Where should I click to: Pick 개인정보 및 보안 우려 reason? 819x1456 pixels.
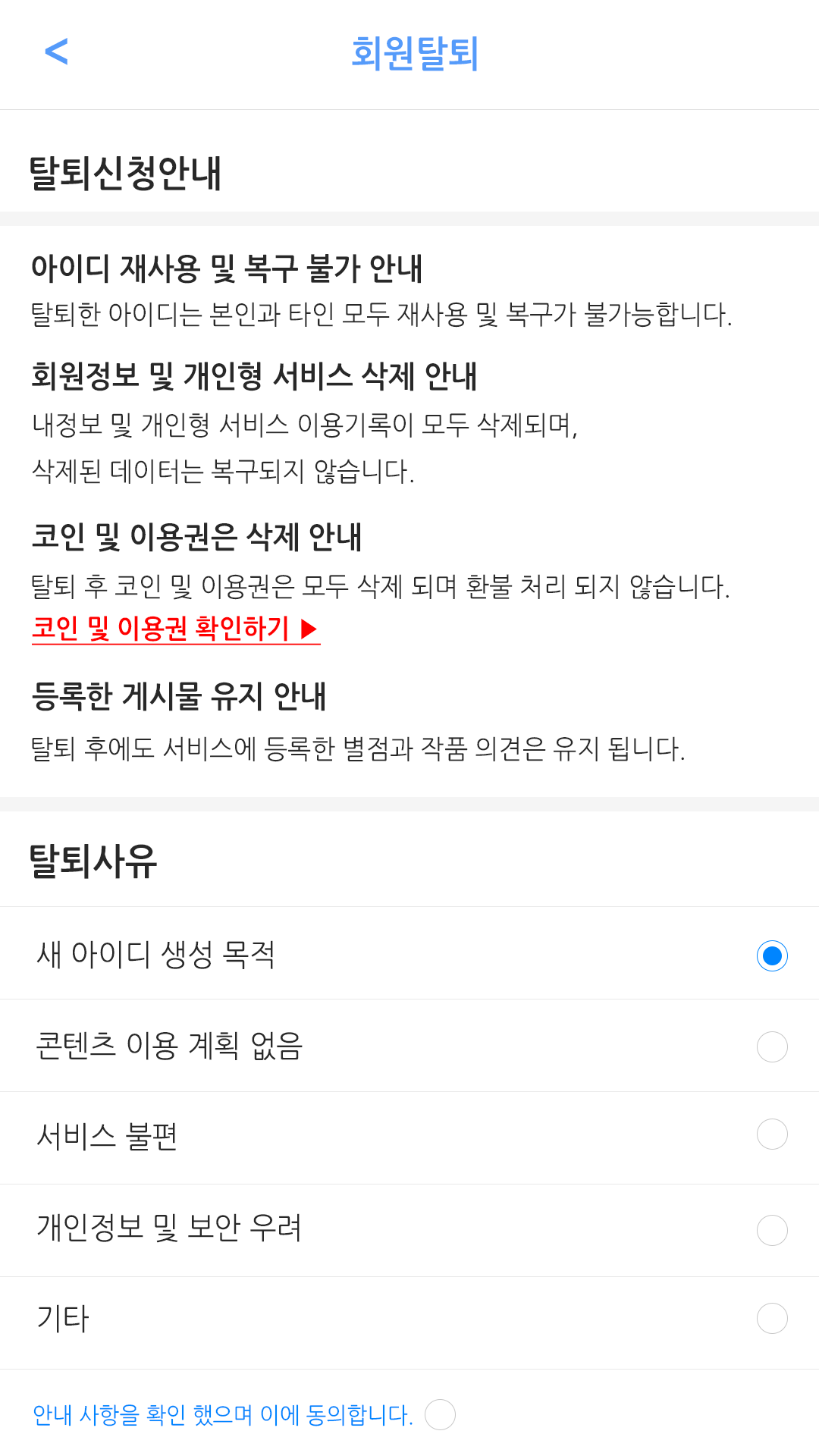click(772, 1230)
